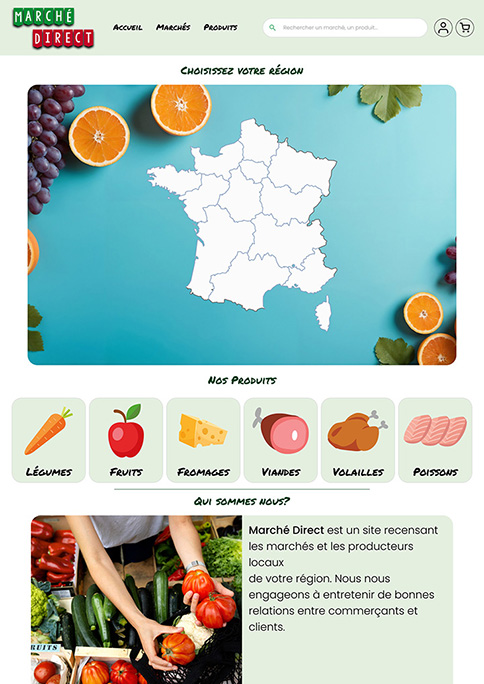Open the Marchés section
484x684 pixels.
coord(173,27)
